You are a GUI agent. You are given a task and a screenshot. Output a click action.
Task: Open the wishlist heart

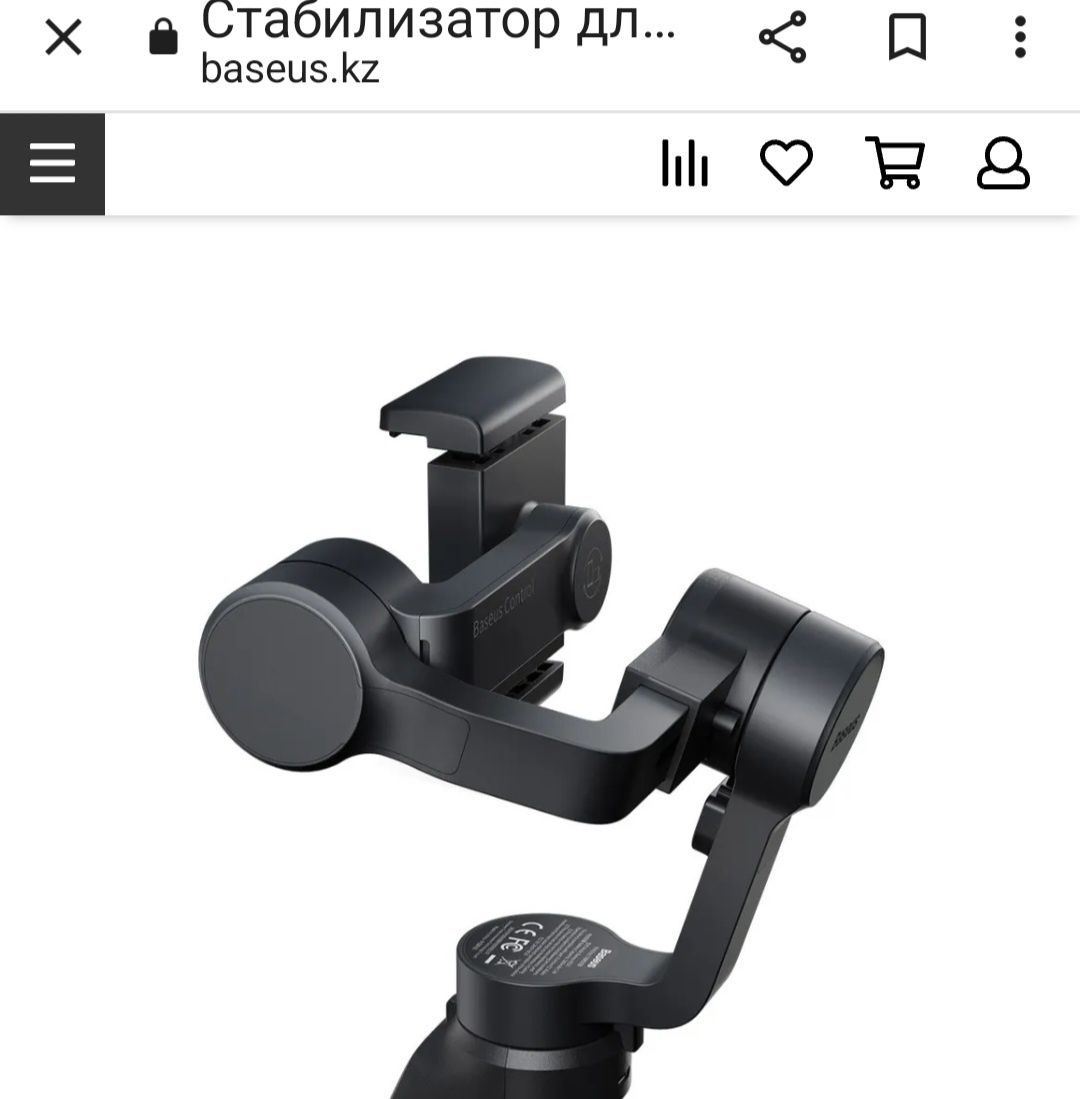coord(786,163)
